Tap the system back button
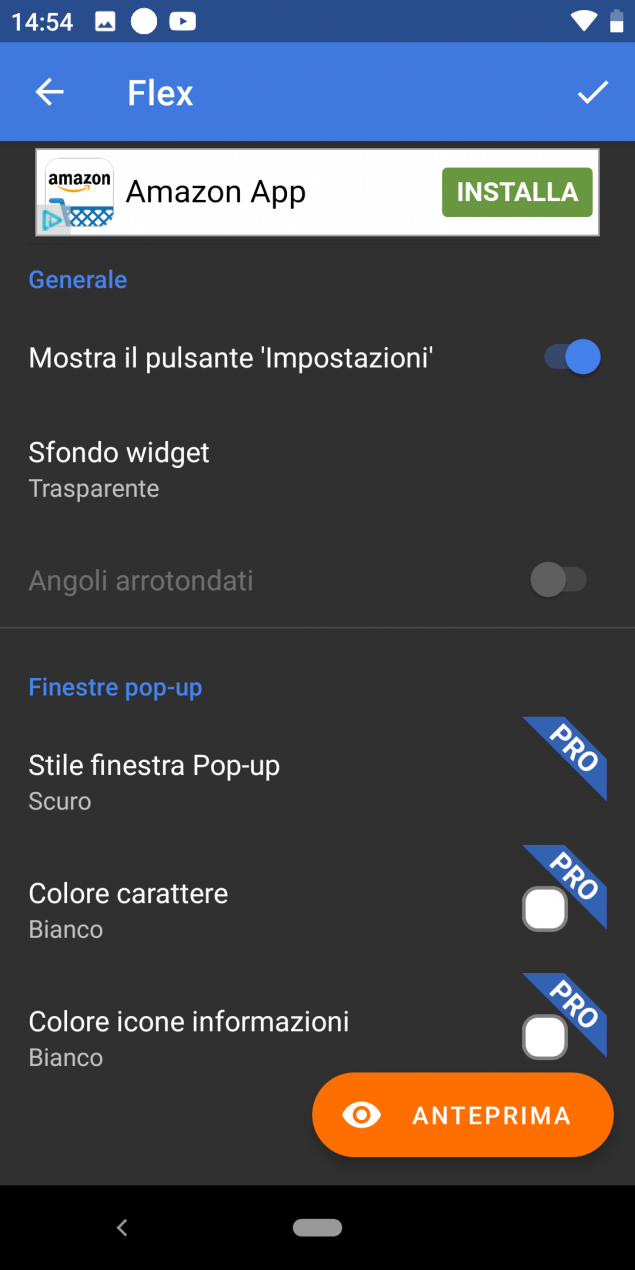635x1270 pixels. click(122, 1227)
